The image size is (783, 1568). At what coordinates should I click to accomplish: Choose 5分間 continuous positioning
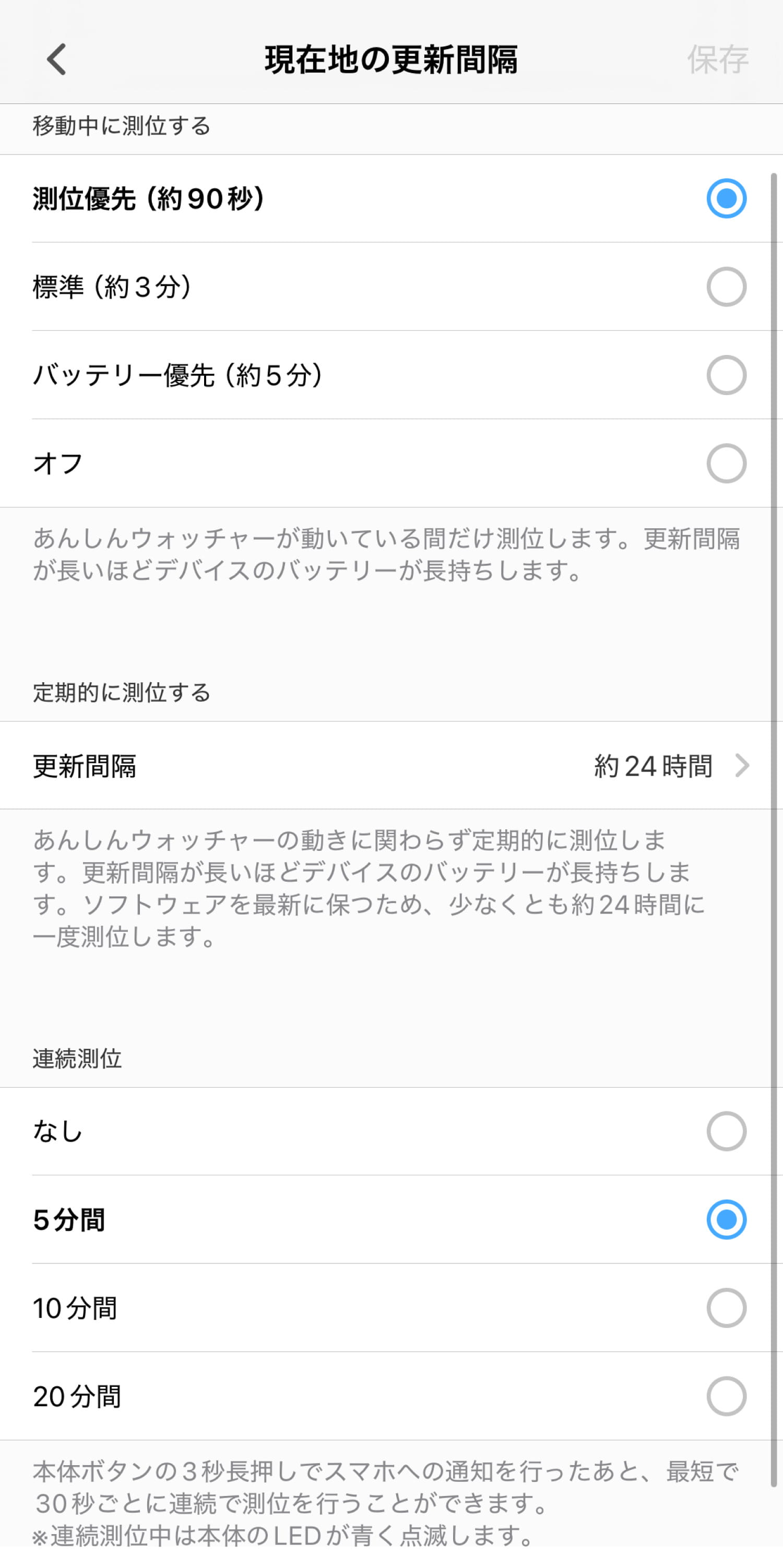pos(726,1219)
